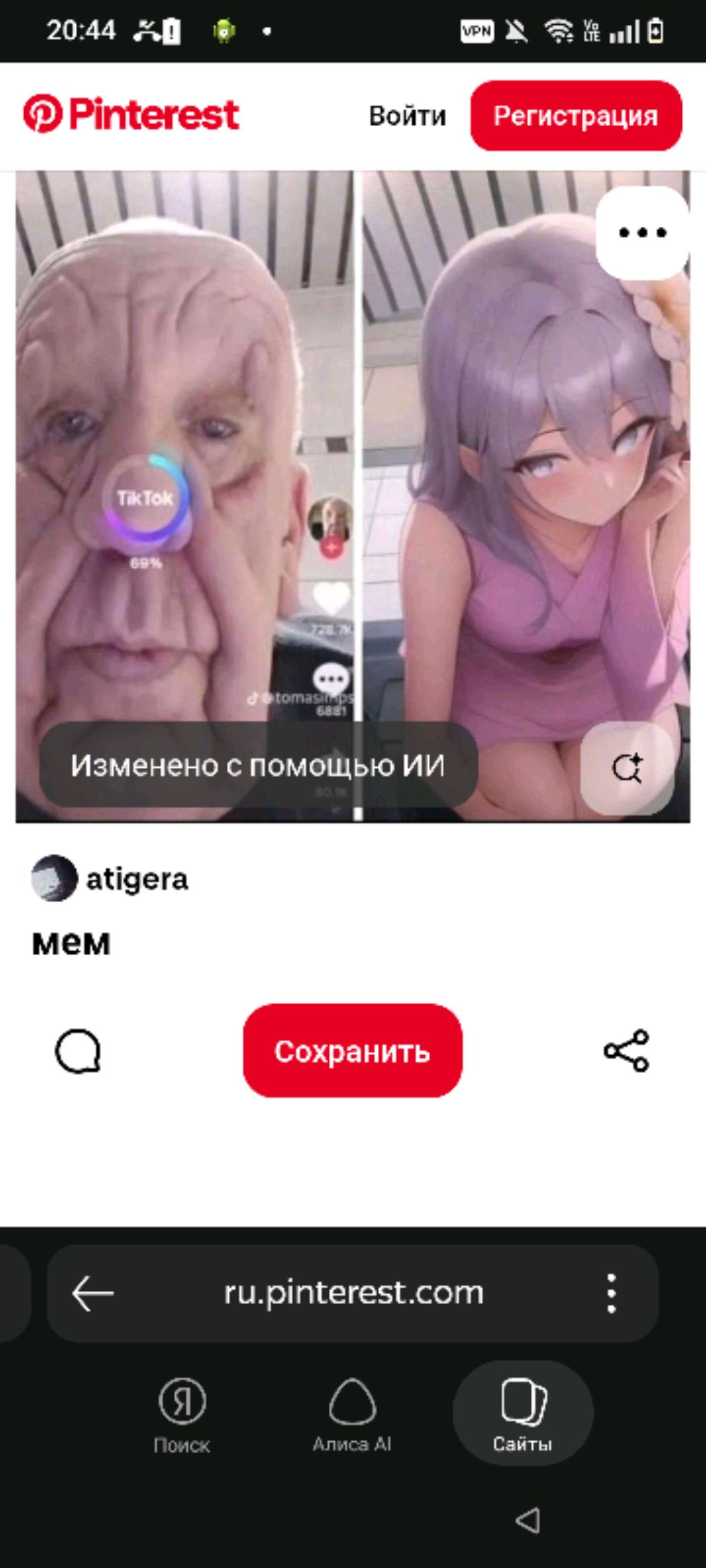The height and width of the screenshot is (1568, 706).
Task: Tap the ru.pinterest.com address bar
Action: pyautogui.click(x=353, y=1293)
